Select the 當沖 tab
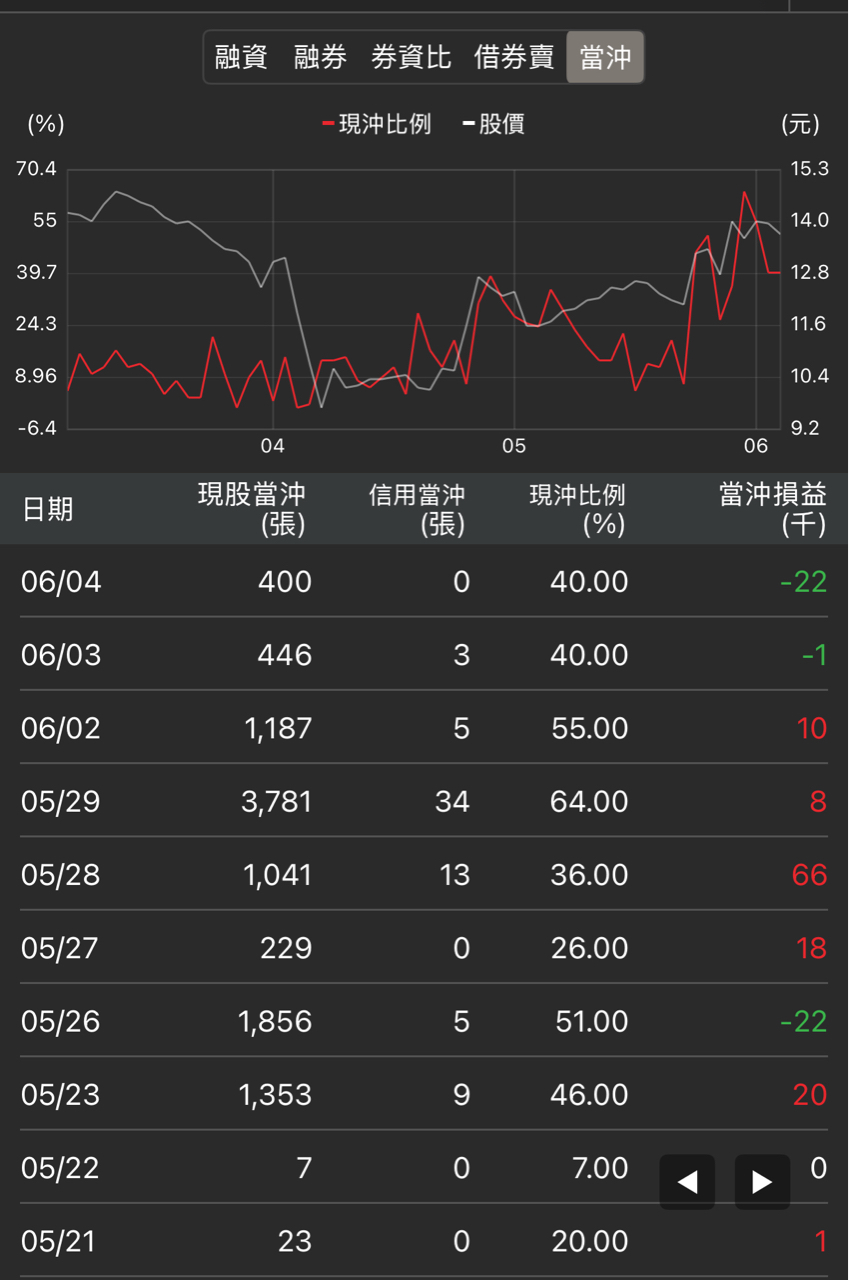849x1280 pixels. pyautogui.click(x=605, y=58)
